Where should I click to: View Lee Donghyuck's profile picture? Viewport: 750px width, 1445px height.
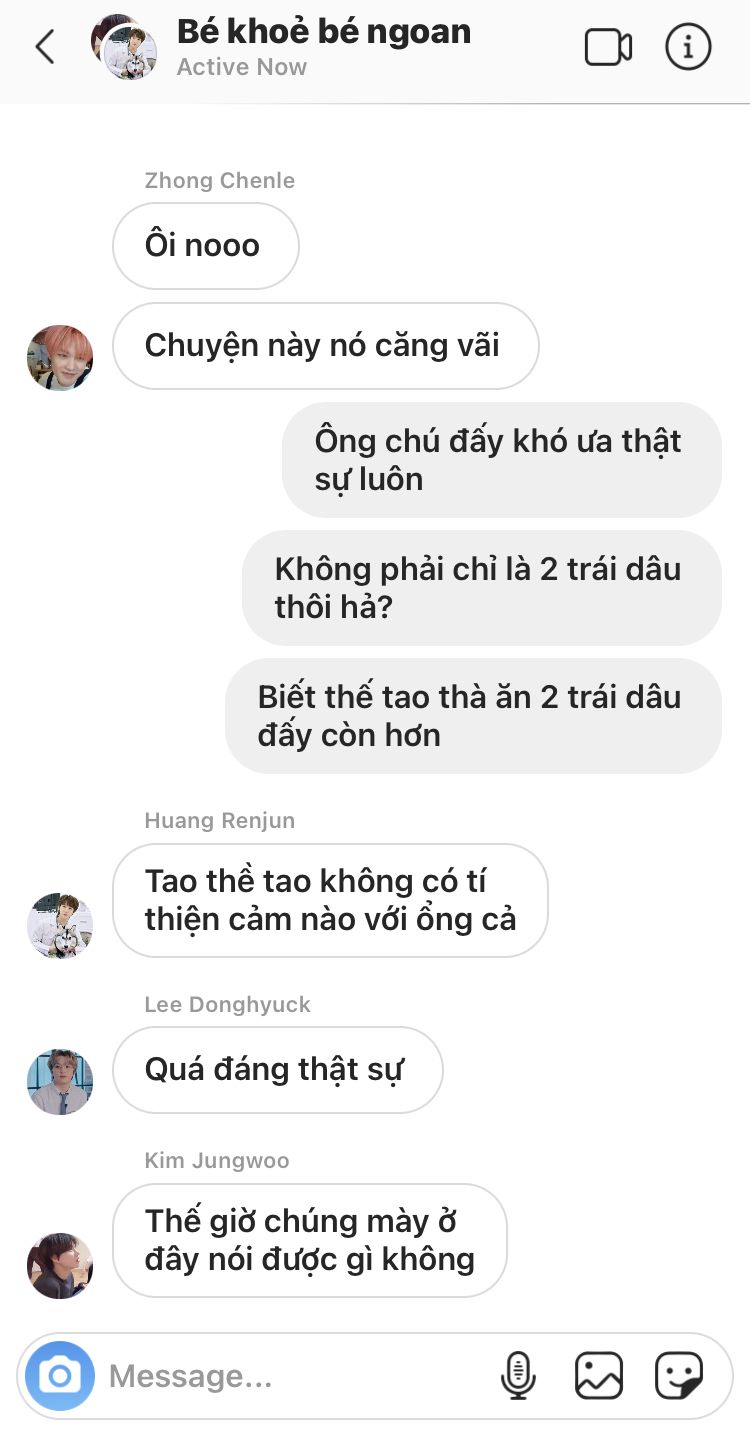(60, 1082)
